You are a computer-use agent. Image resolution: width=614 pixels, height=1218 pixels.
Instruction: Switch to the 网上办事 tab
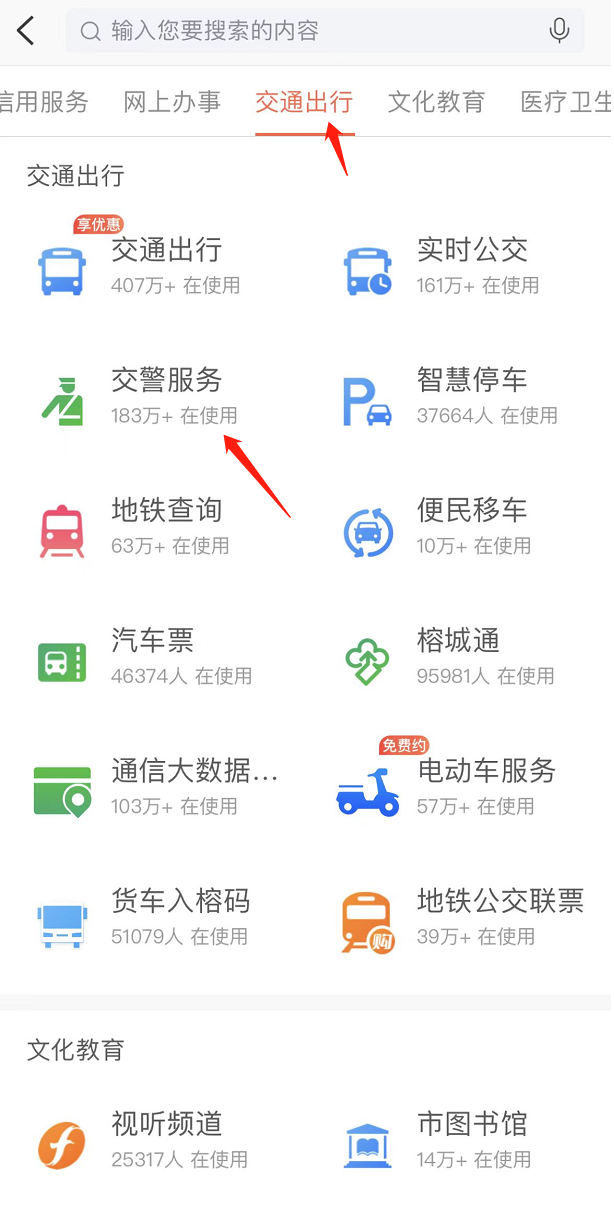(x=172, y=102)
